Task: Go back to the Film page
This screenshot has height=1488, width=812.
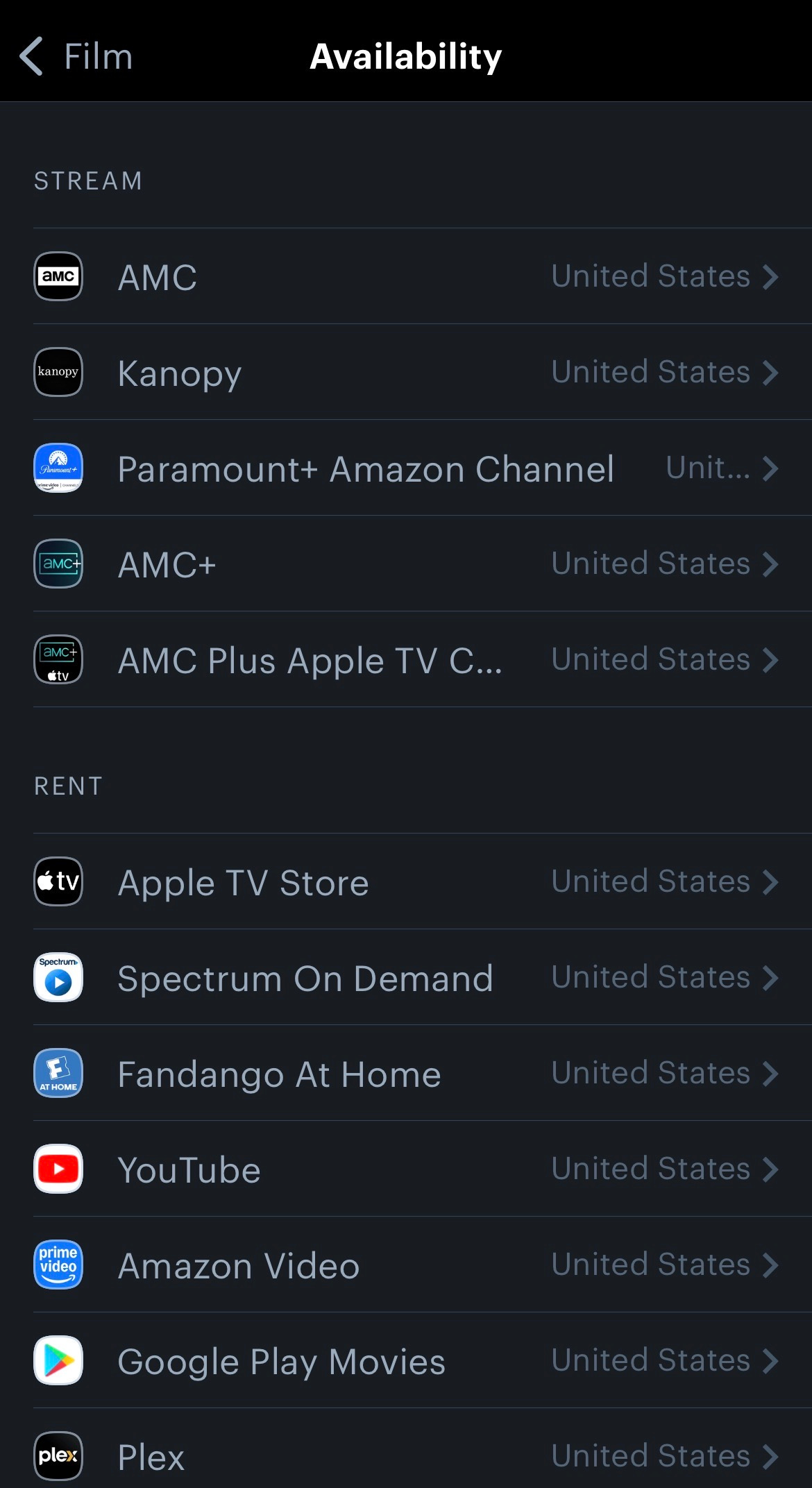Action: point(76,56)
